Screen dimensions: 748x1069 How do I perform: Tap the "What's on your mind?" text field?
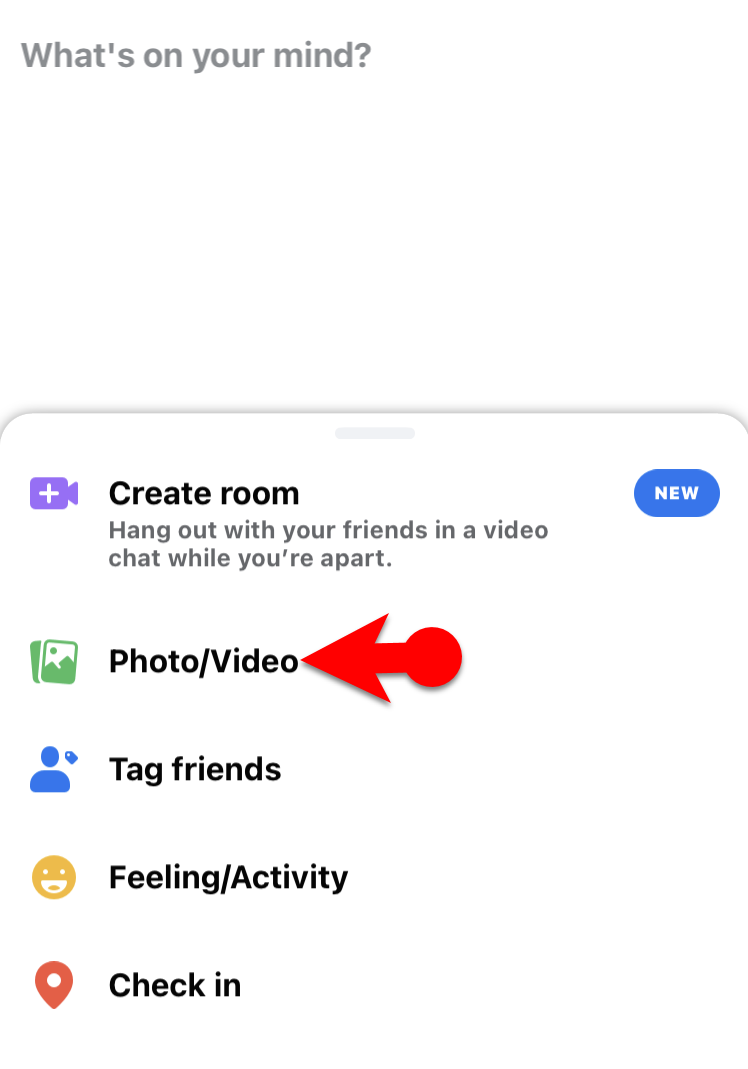pyautogui.click(x=196, y=55)
